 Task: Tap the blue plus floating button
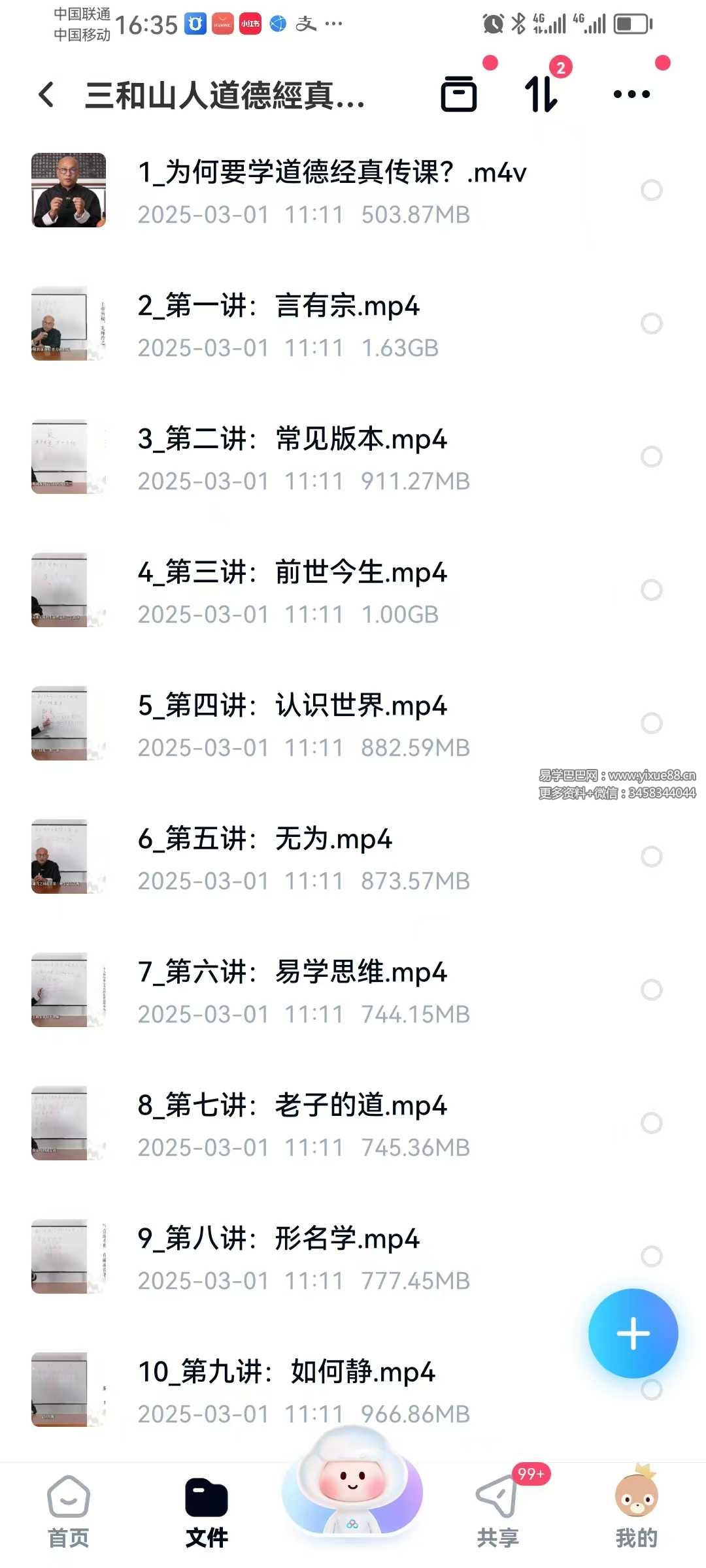coord(633,1333)
